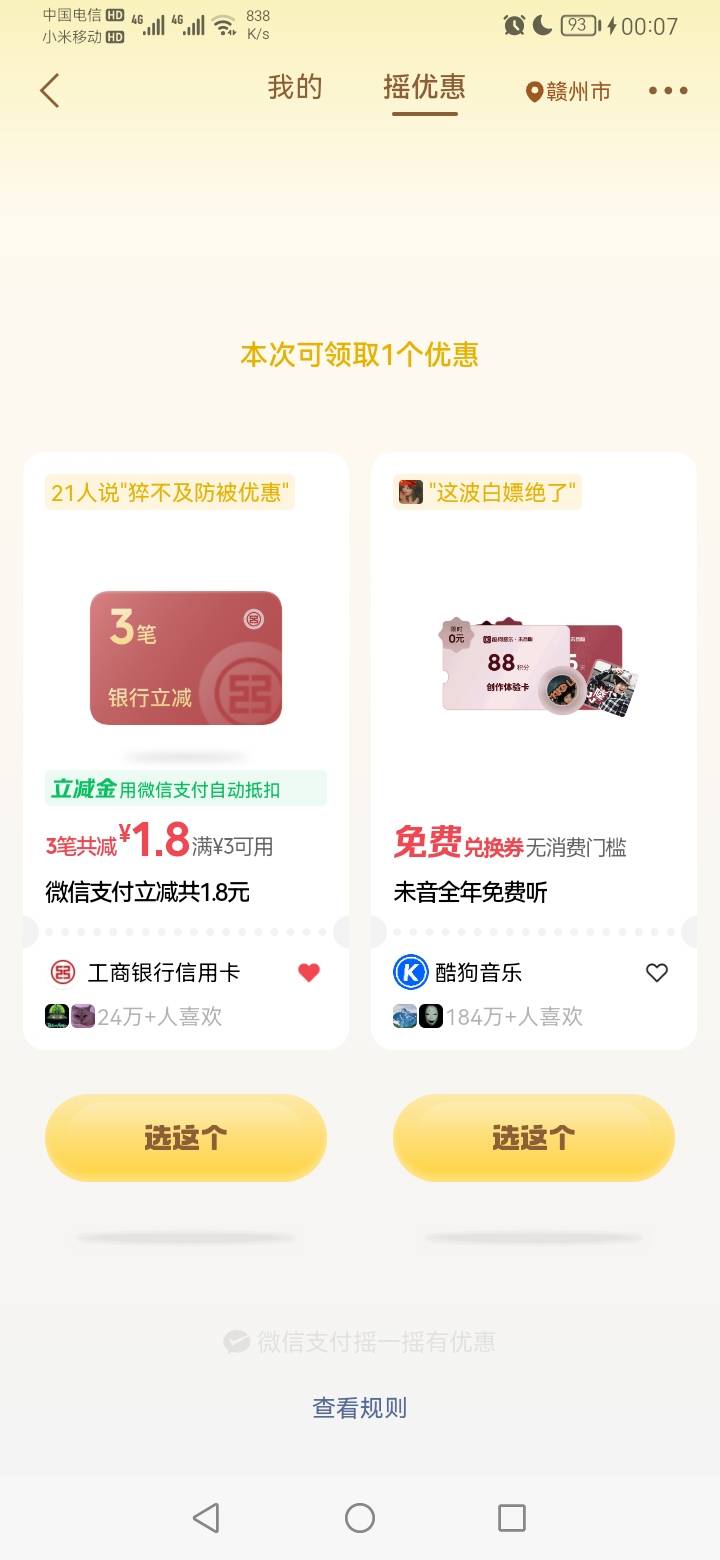Switch to the 我的 tab

point(295,88)
